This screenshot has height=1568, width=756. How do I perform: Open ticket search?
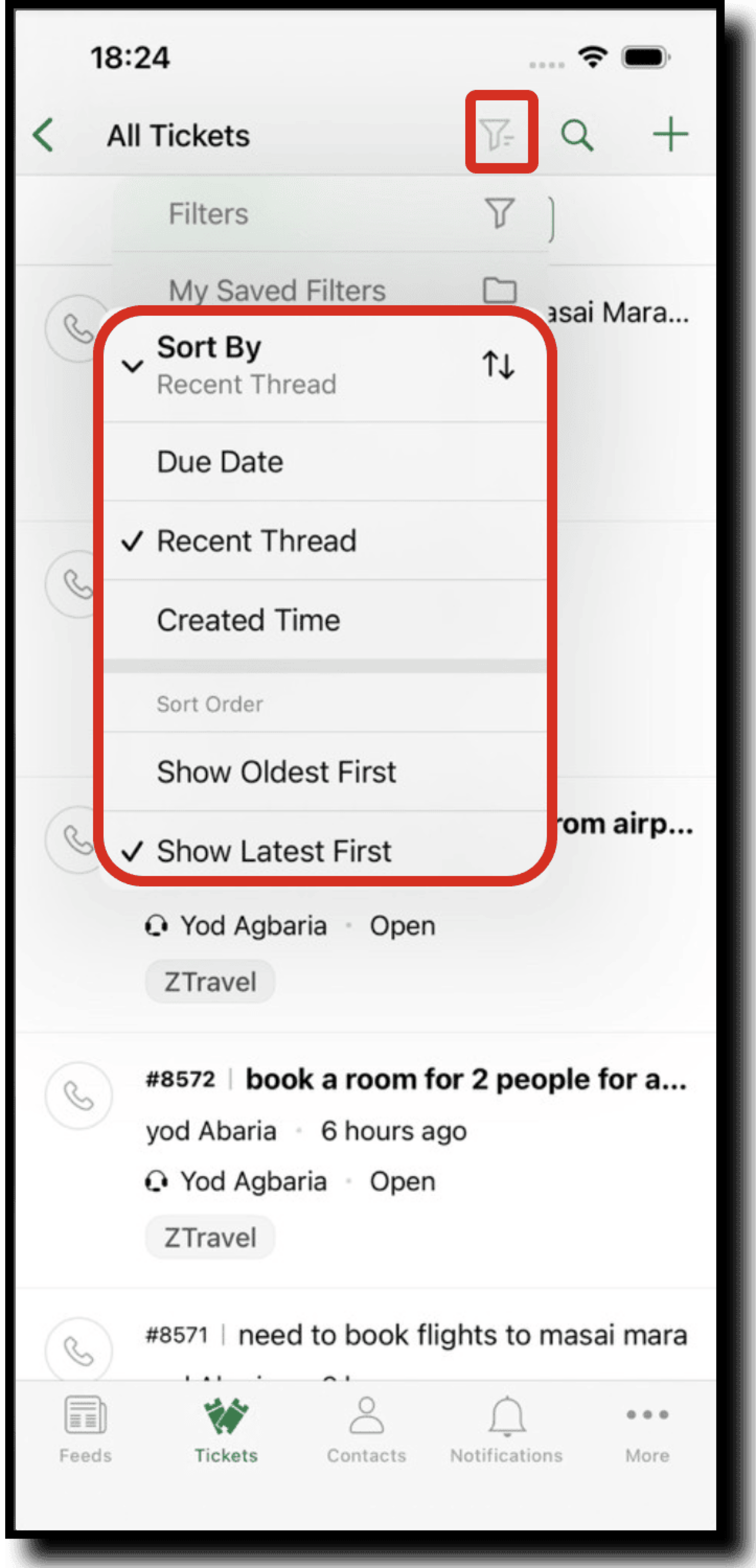coord(577,134)
